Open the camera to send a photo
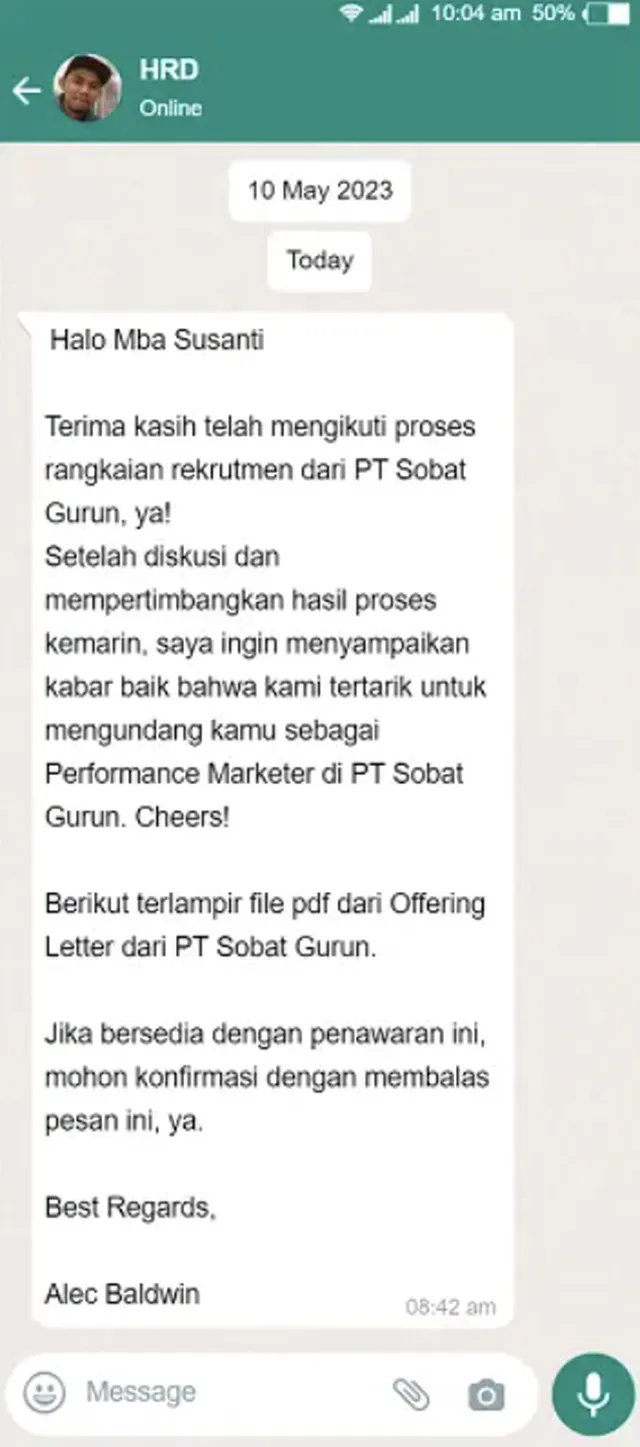This screenshot has height=1447, width=640. tap(486, 1394)
